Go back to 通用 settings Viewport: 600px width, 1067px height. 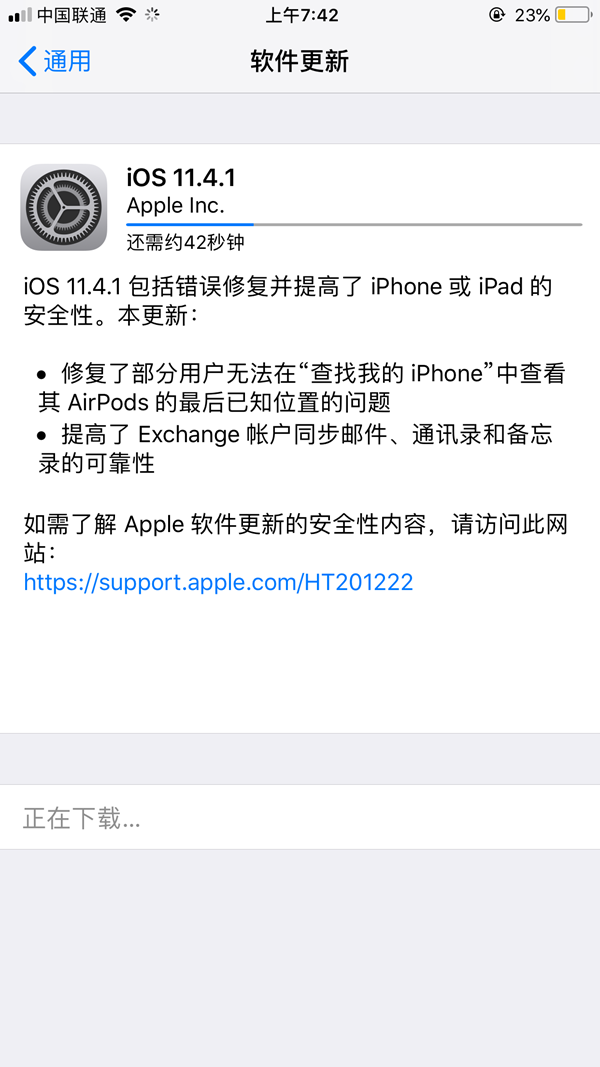[55, 61]
